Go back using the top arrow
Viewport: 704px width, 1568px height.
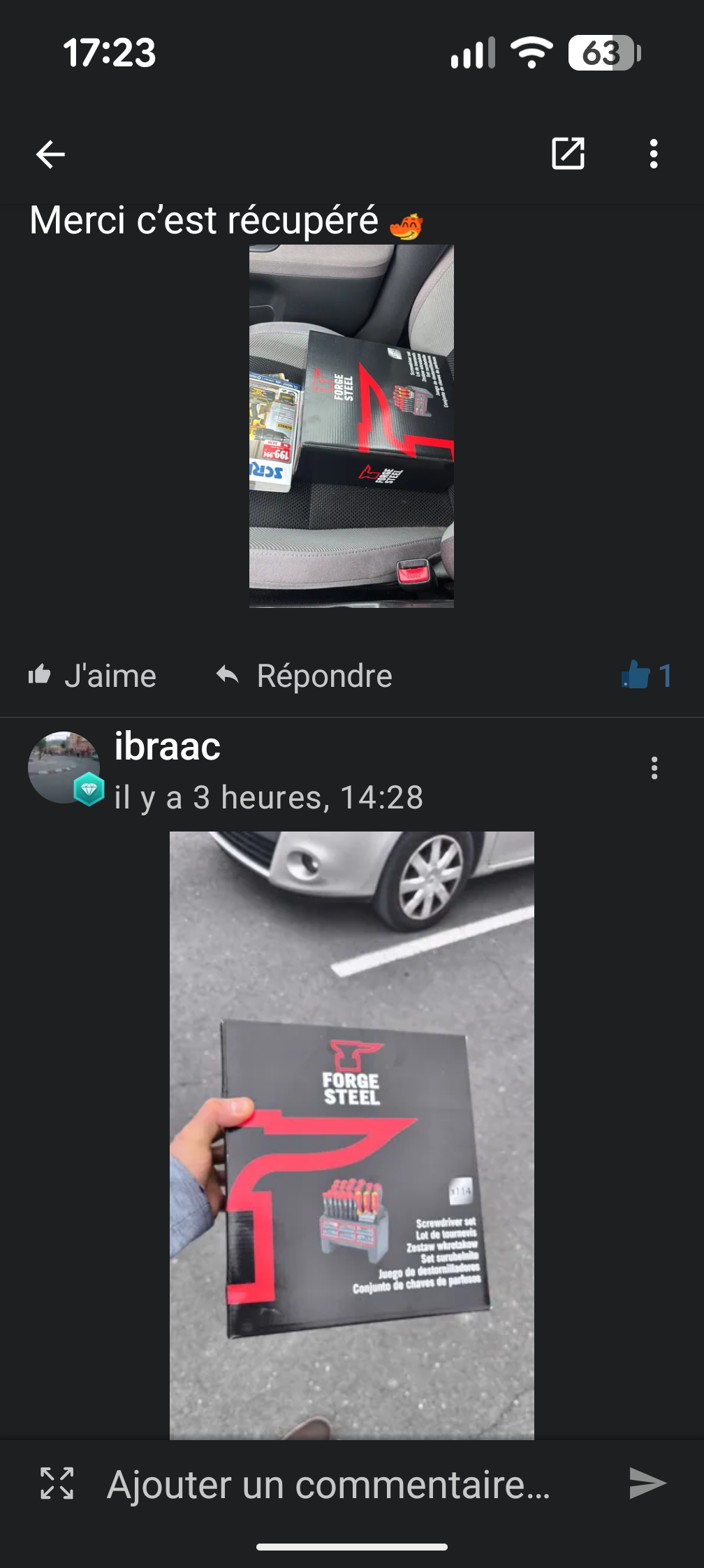tap(50, 154)
